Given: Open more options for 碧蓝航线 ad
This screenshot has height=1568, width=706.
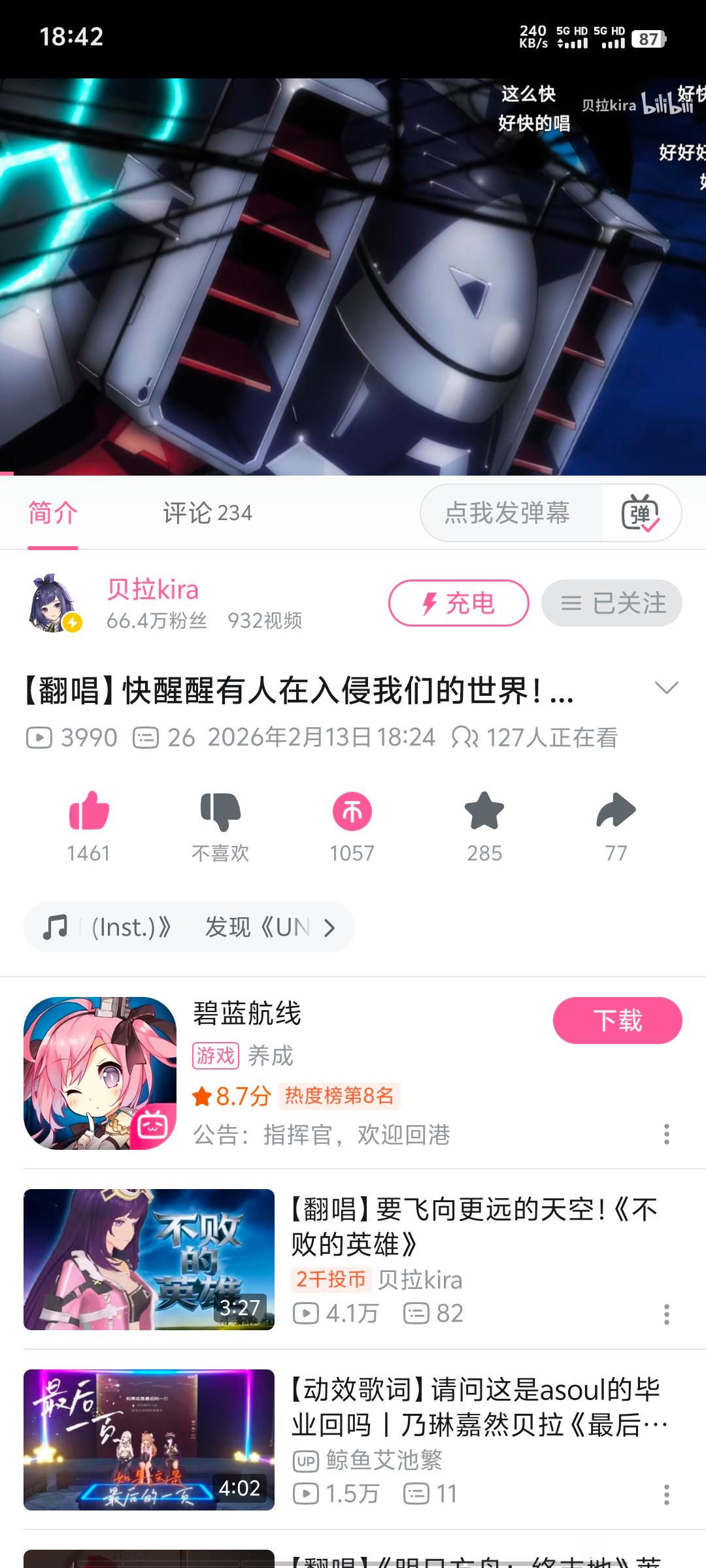Looking at the screenshot, I should [x=666, y=1134].
